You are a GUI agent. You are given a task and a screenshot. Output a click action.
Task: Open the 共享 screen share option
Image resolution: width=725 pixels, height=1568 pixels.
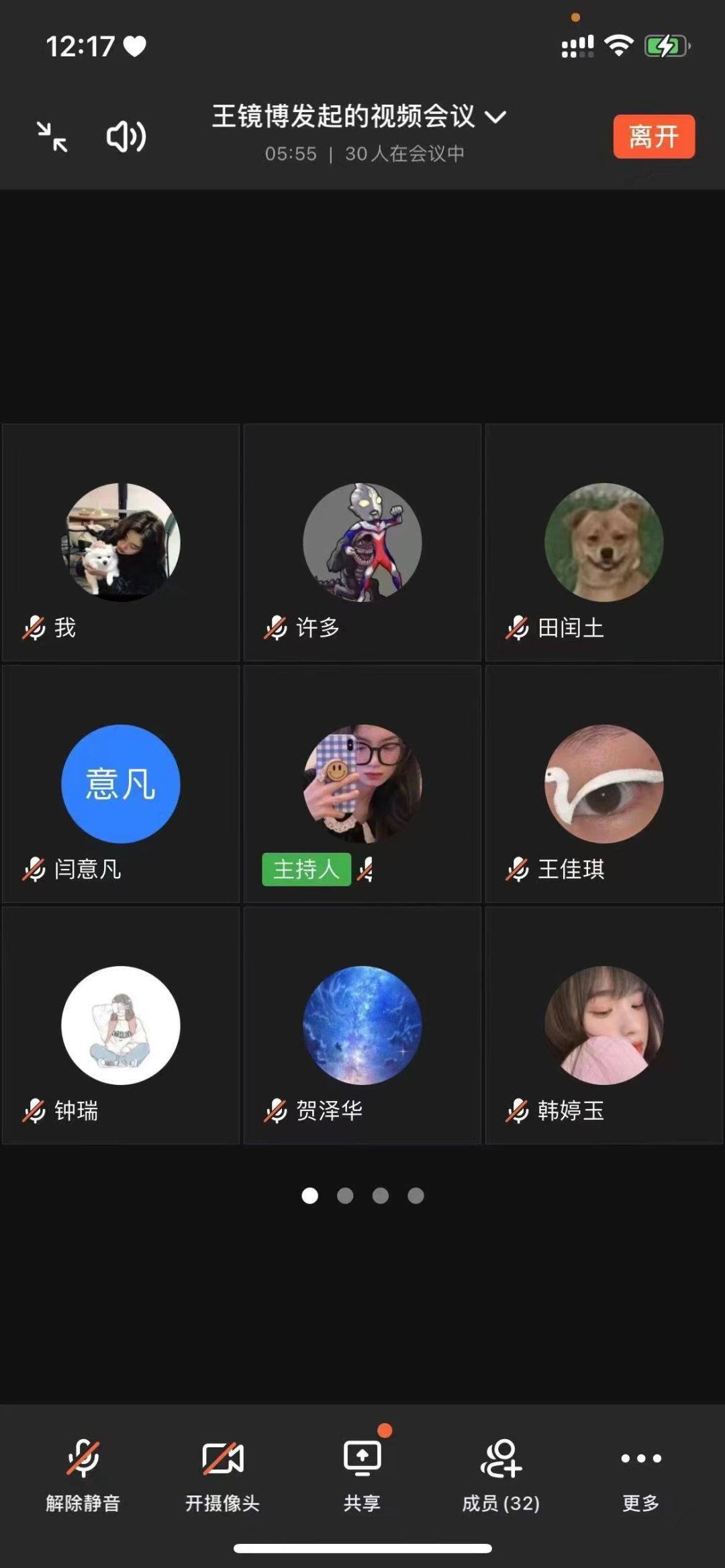(362, 1473)
